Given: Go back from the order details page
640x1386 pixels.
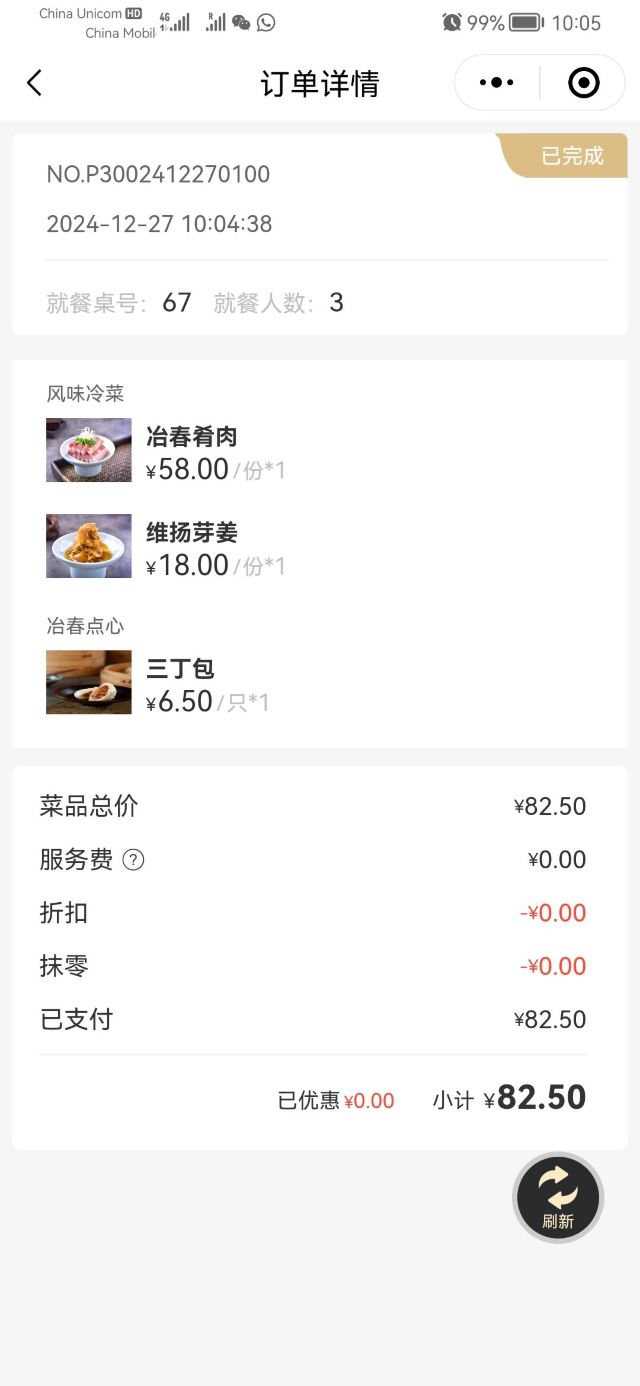Looking at the screenshot, I should click(35, 83).
